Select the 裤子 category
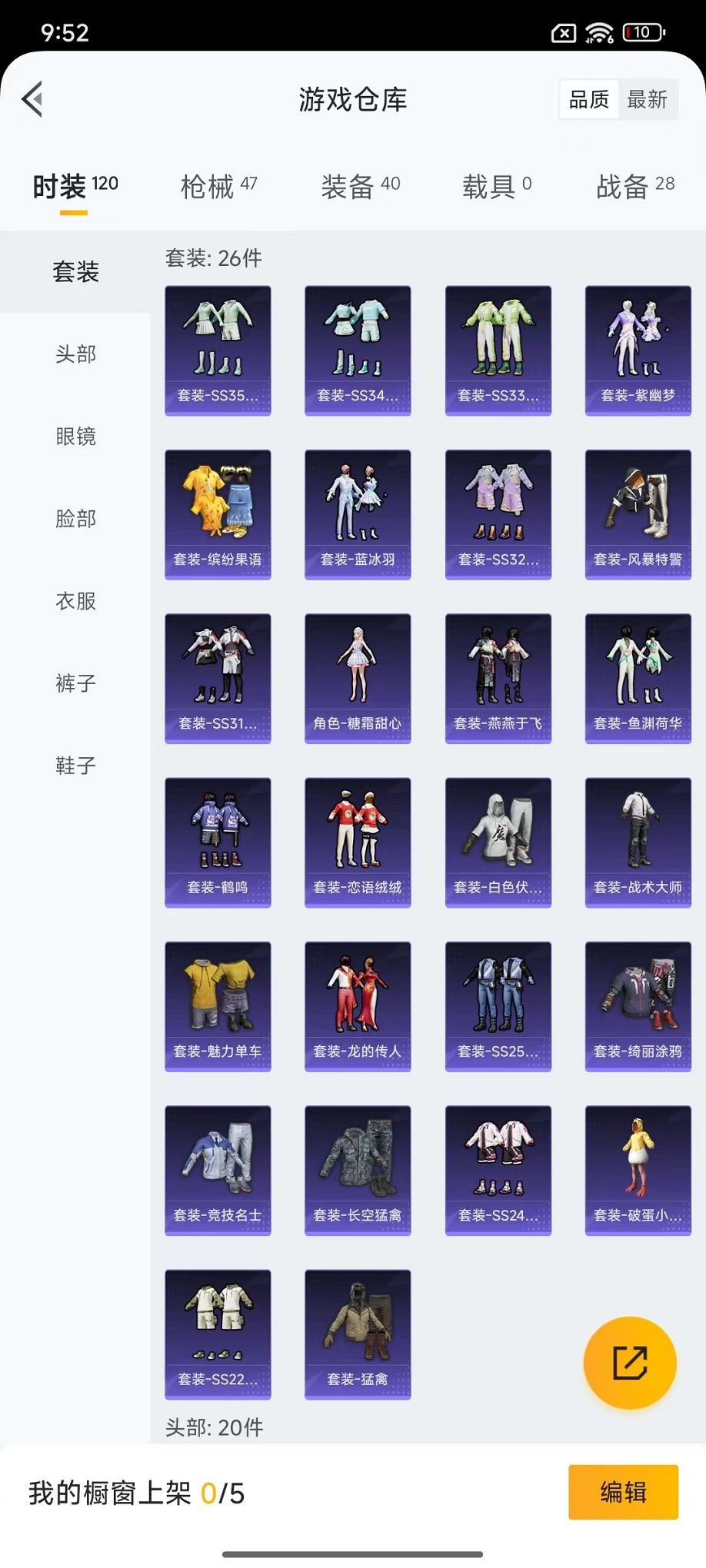 click(x=75, y=683)
